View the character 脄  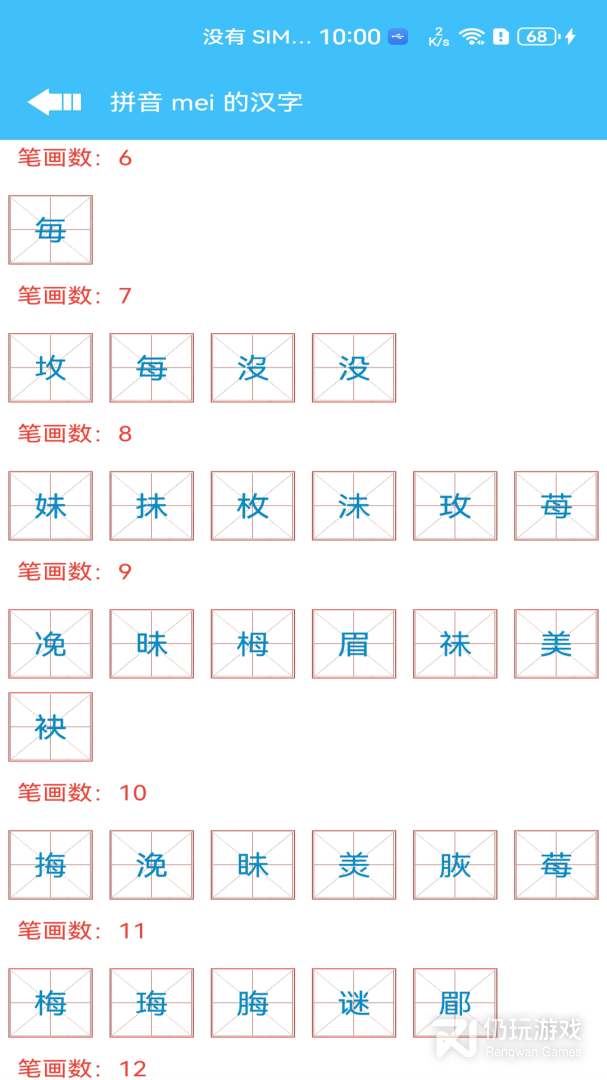tap(455, 865)
